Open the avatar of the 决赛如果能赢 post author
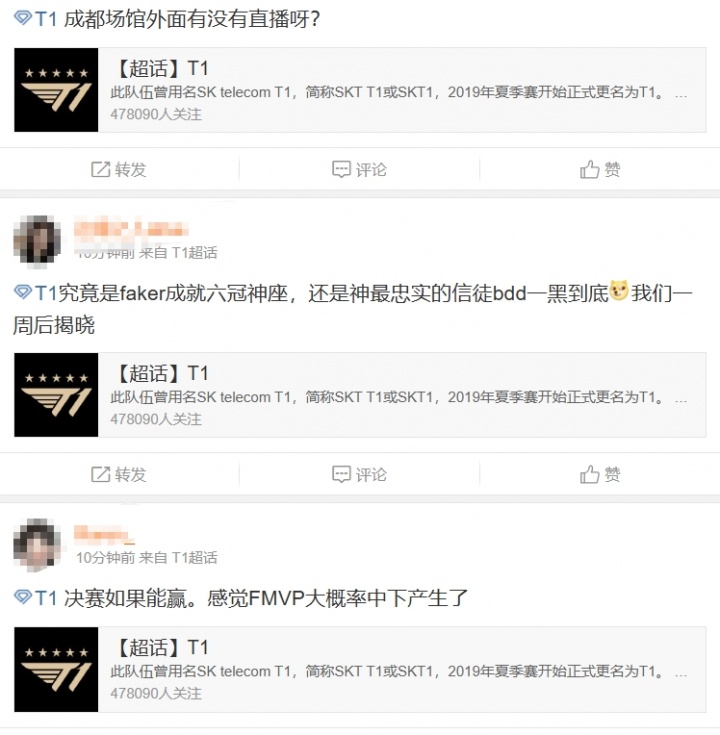Image resolution: width=720 pixels, height=735 pixels. pos(38,544)
